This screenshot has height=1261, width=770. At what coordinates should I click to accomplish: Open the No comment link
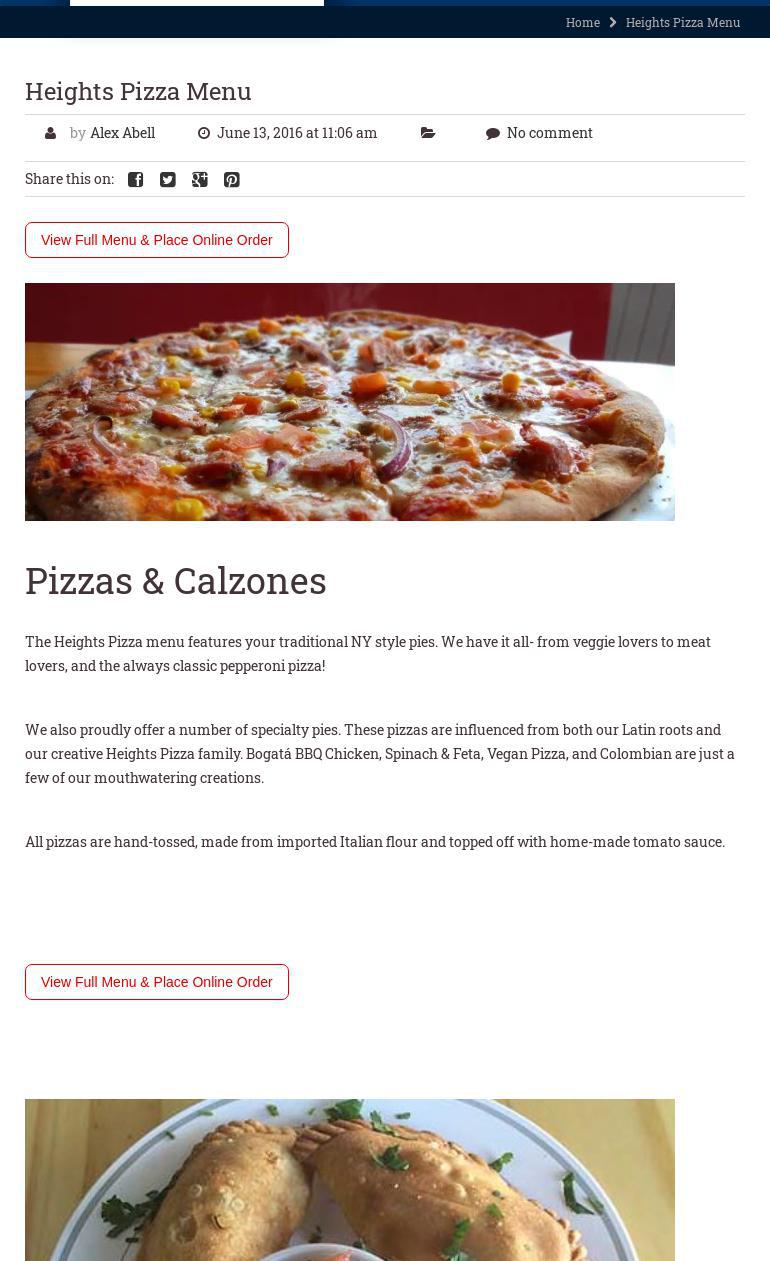pyautogui.click(x=549, y=133)
